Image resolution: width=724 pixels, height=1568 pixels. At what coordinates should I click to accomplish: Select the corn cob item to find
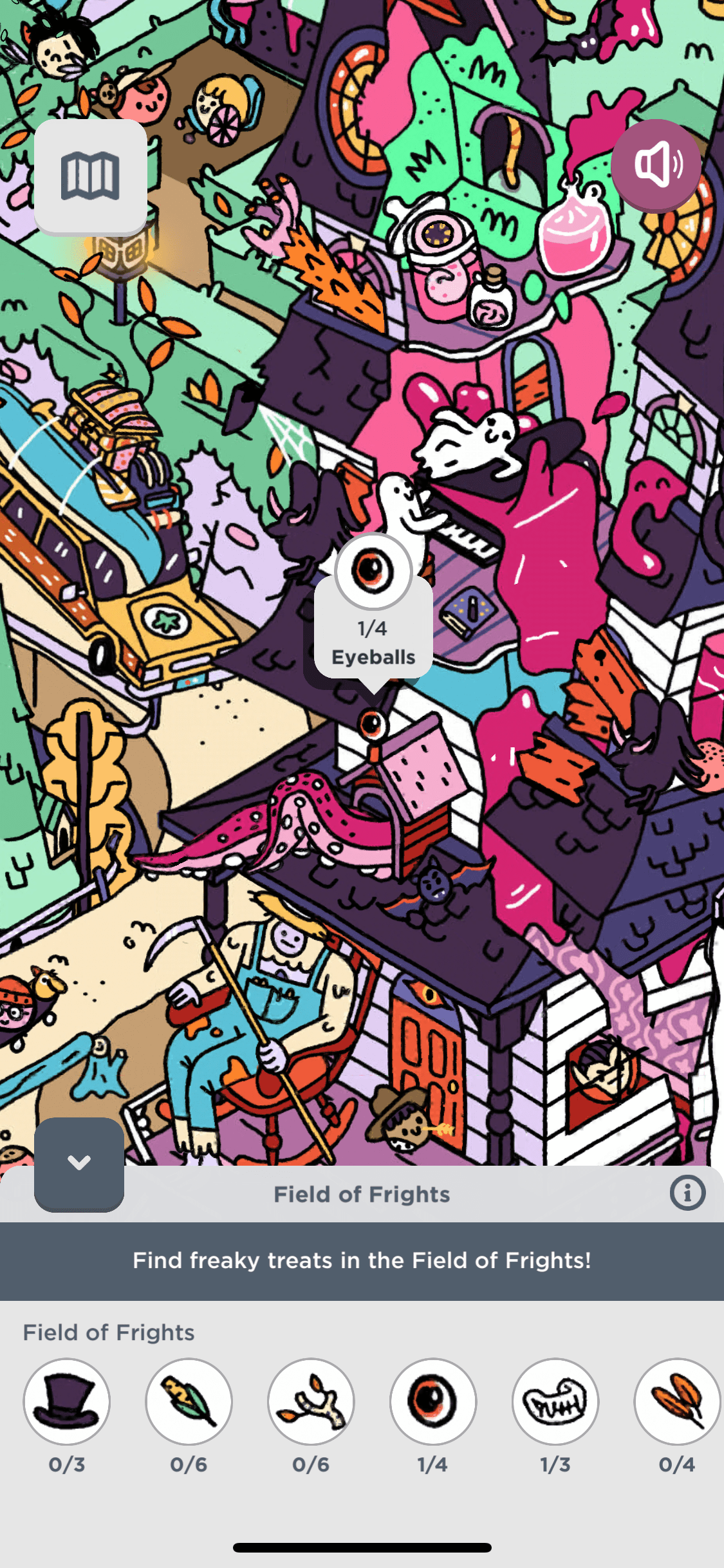[x=189, y=1401]
